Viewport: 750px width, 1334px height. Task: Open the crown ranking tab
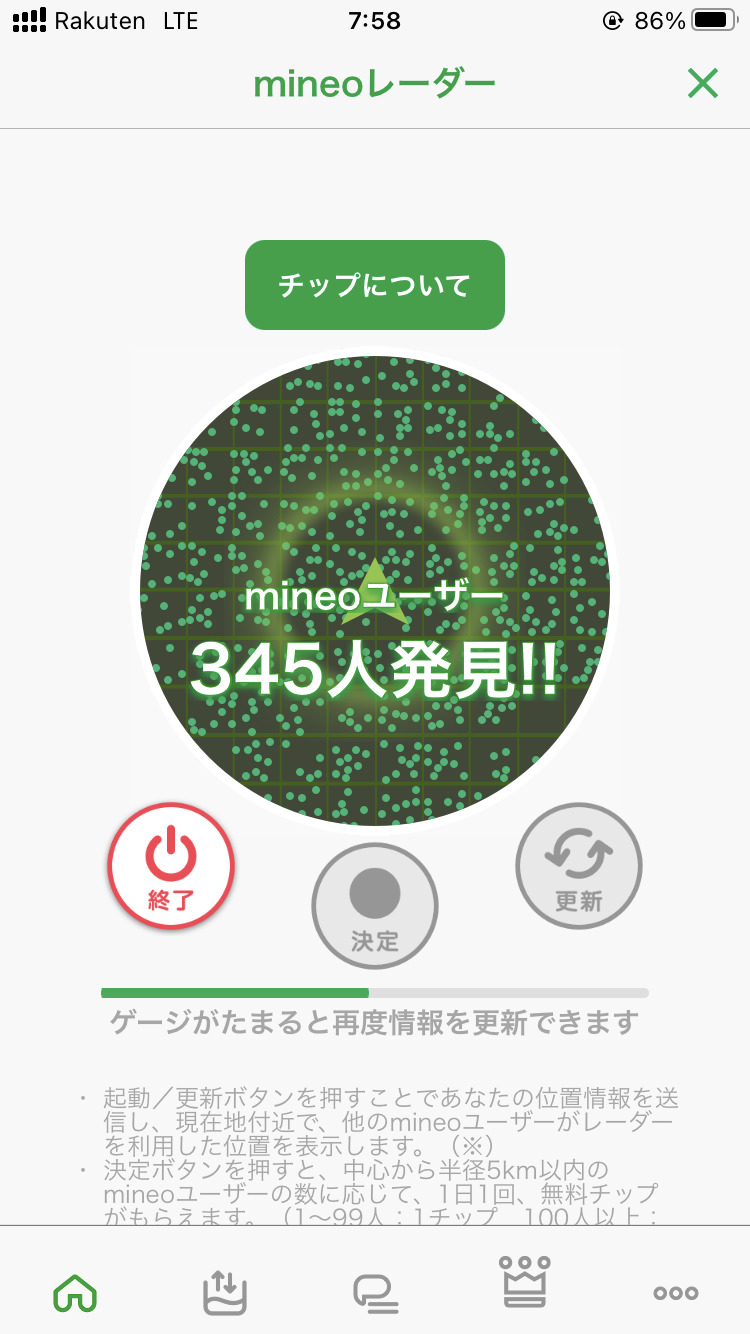click(526, 1283)
